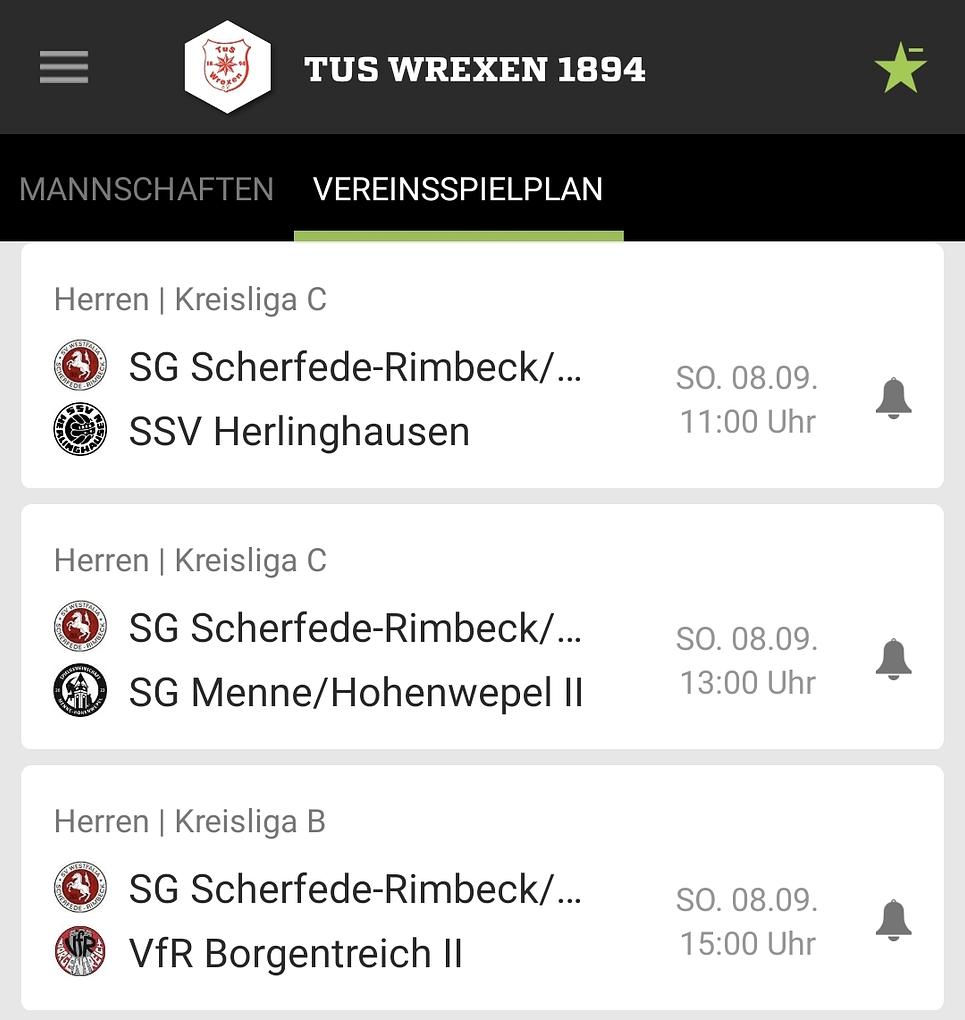The width and height of the screenshot is (965, 1020).
Task: Set reminder bell for VfR Borgentreich II match
Action: 893,920
